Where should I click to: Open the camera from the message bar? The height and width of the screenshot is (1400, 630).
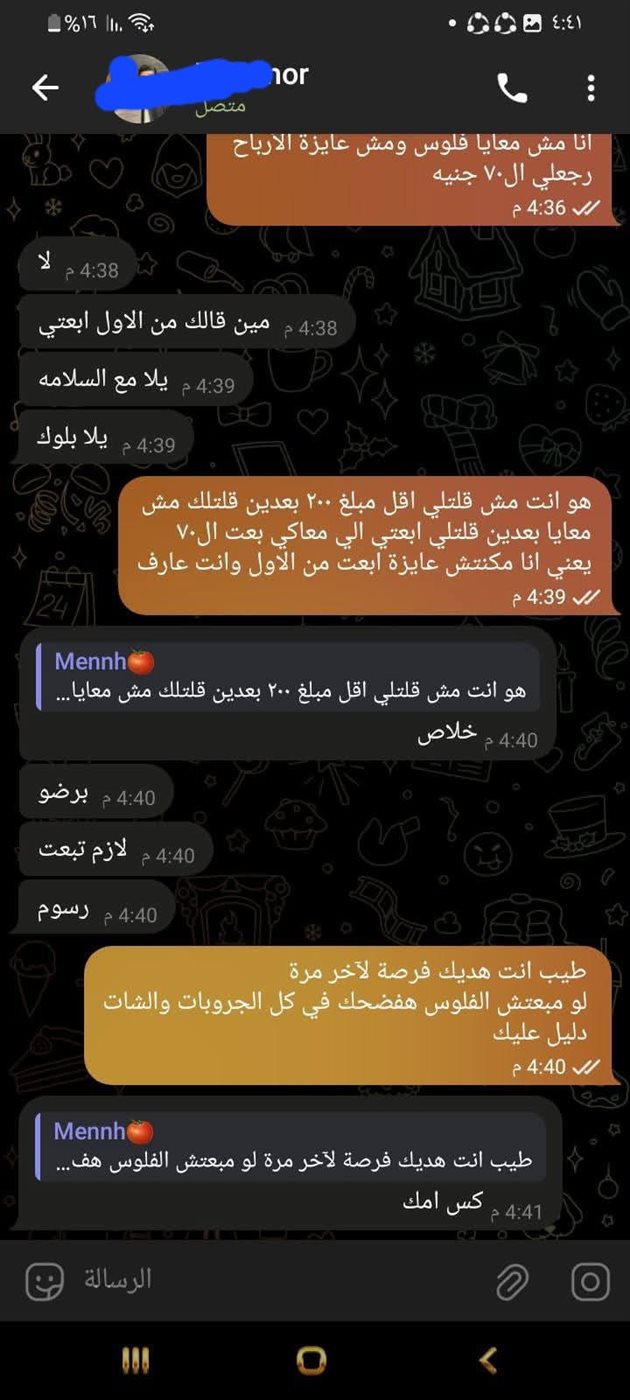(590, 1281)
